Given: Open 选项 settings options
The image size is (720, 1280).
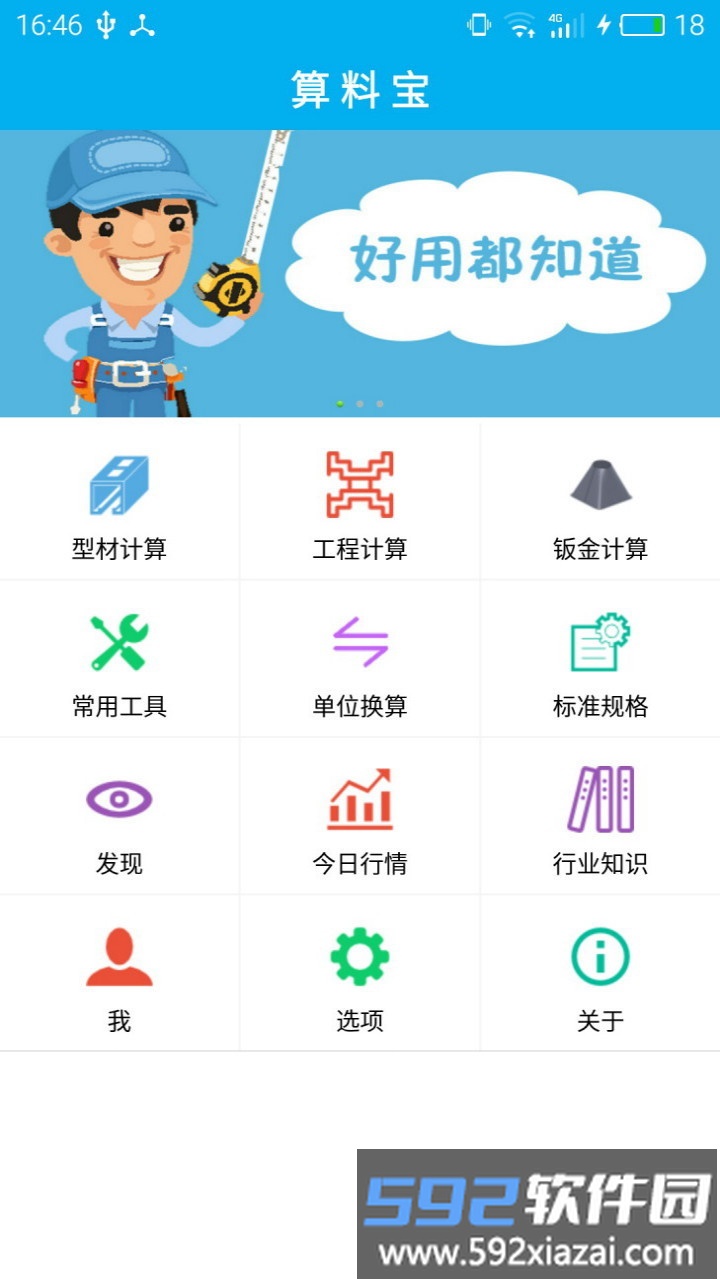Looking at the screenshot, I should [360, 975].
